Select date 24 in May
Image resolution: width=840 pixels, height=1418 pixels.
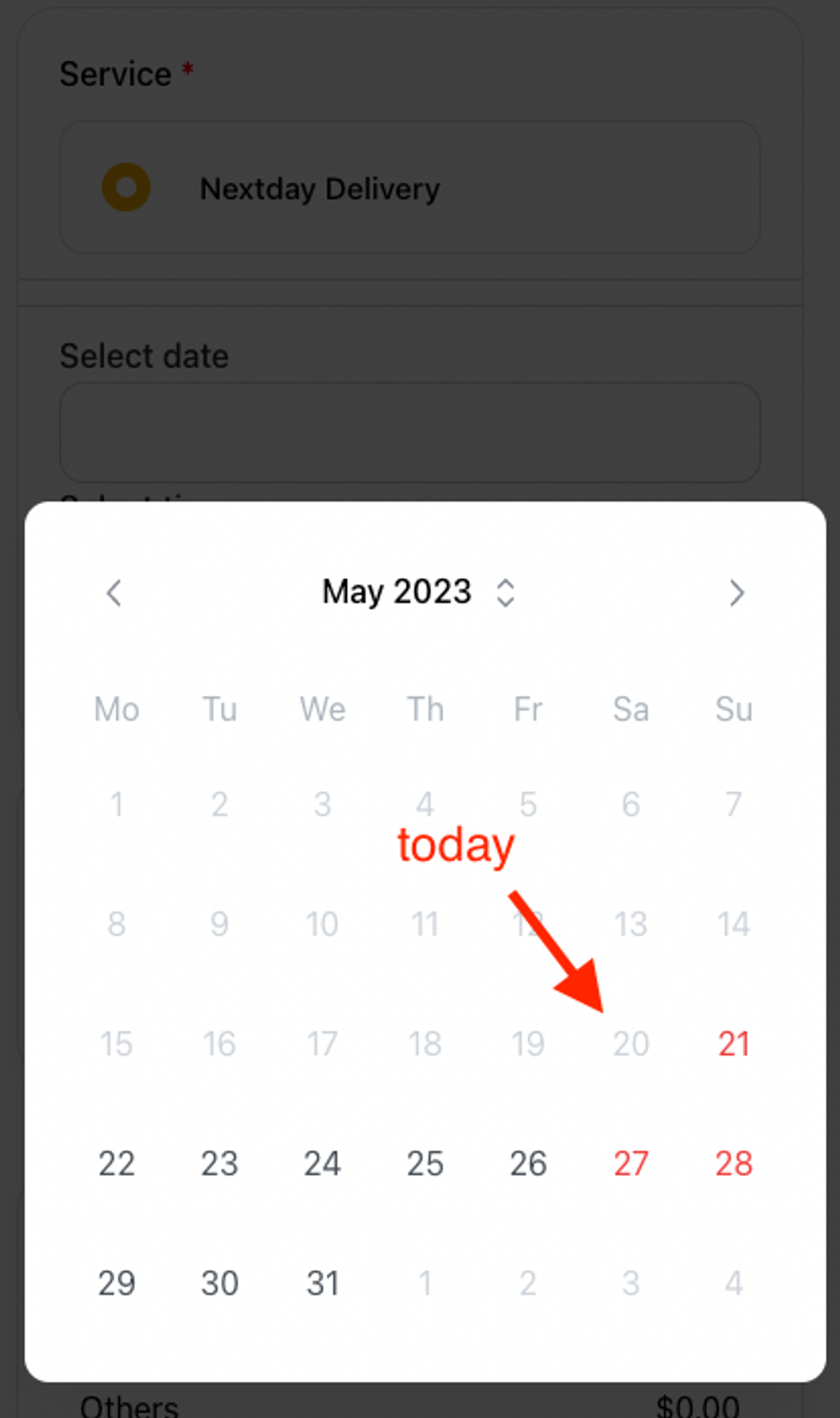coord(323,1164)
